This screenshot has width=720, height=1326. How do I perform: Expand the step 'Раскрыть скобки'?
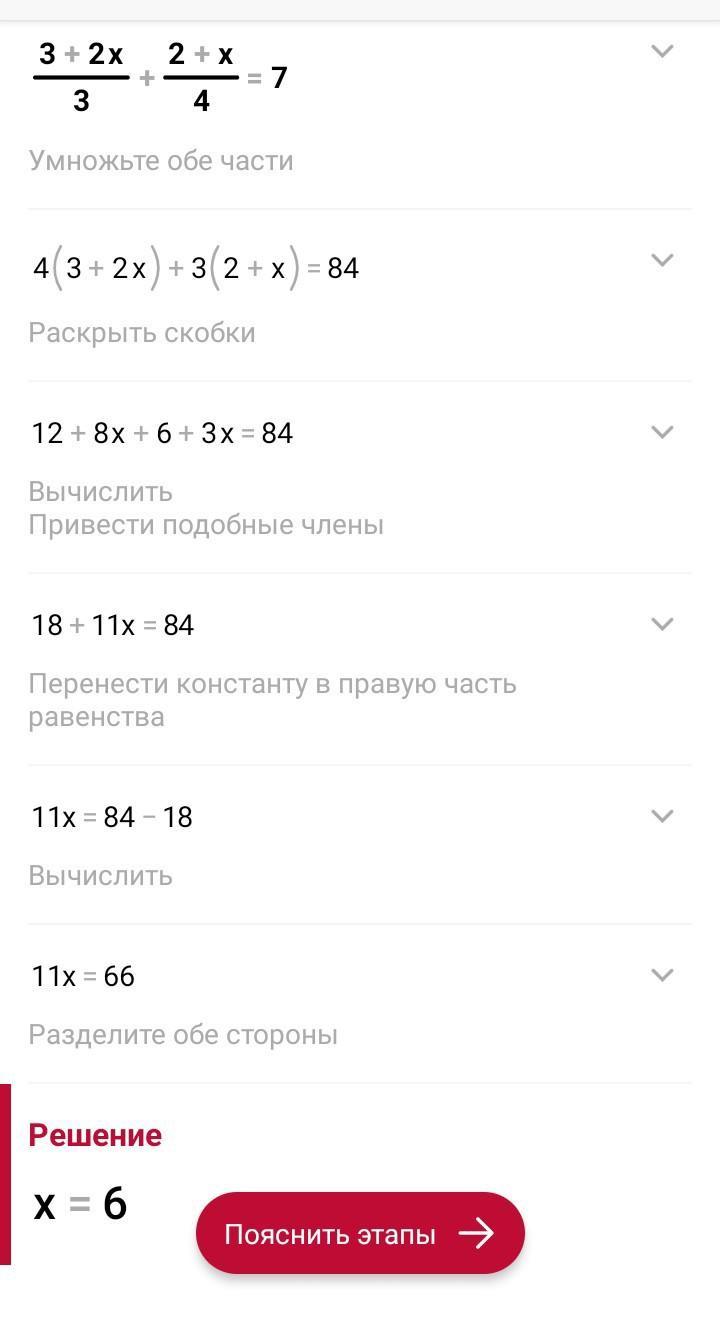pyautogui.click(x=662, y=260)
